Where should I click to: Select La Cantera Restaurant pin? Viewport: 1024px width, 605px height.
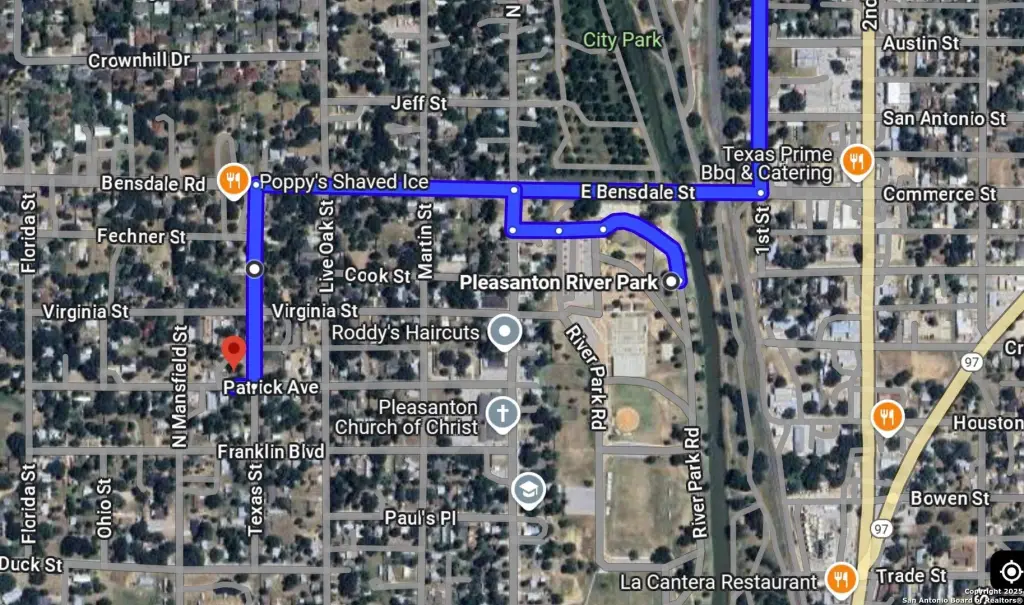coord(841,579)
